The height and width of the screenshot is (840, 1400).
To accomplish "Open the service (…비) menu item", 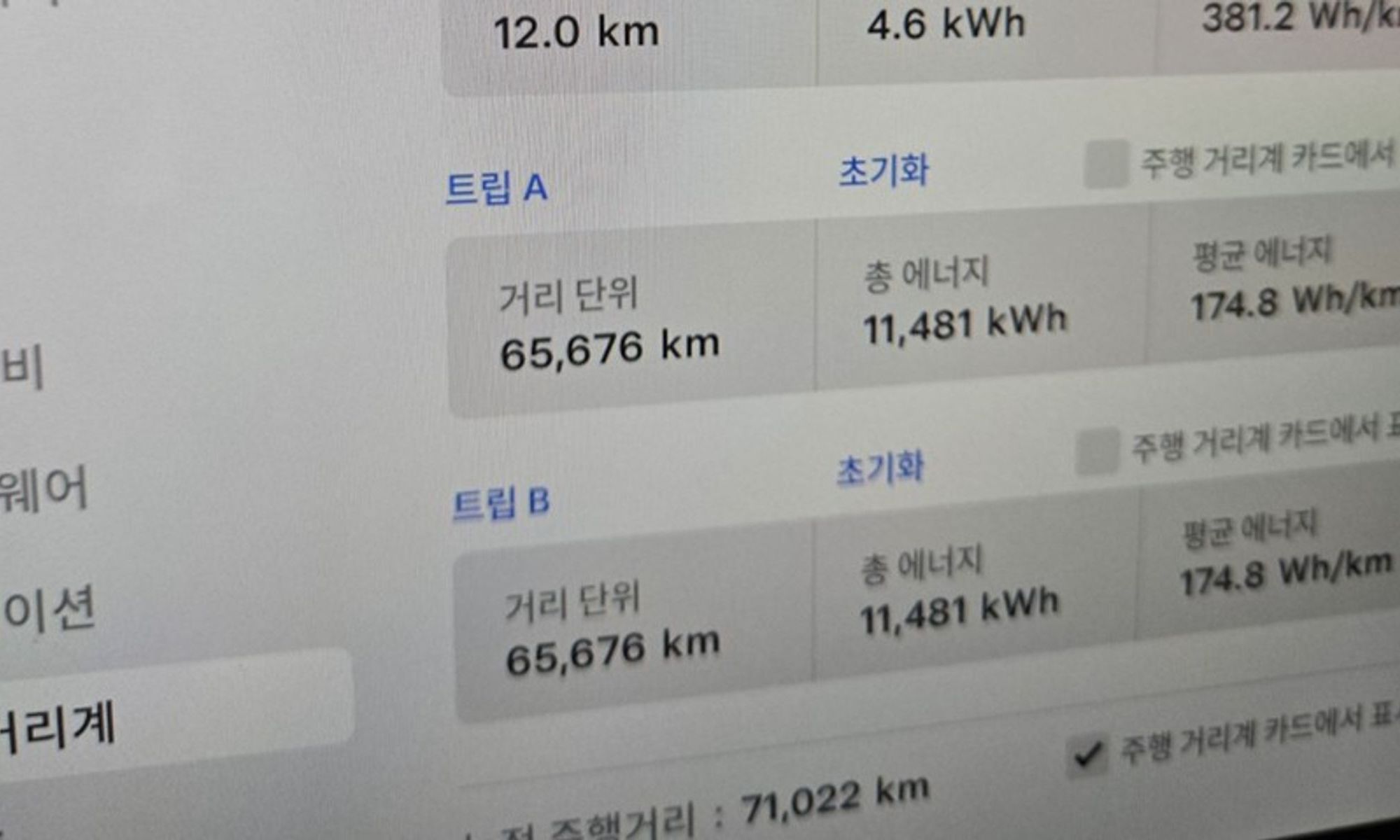I will (22, 367).
